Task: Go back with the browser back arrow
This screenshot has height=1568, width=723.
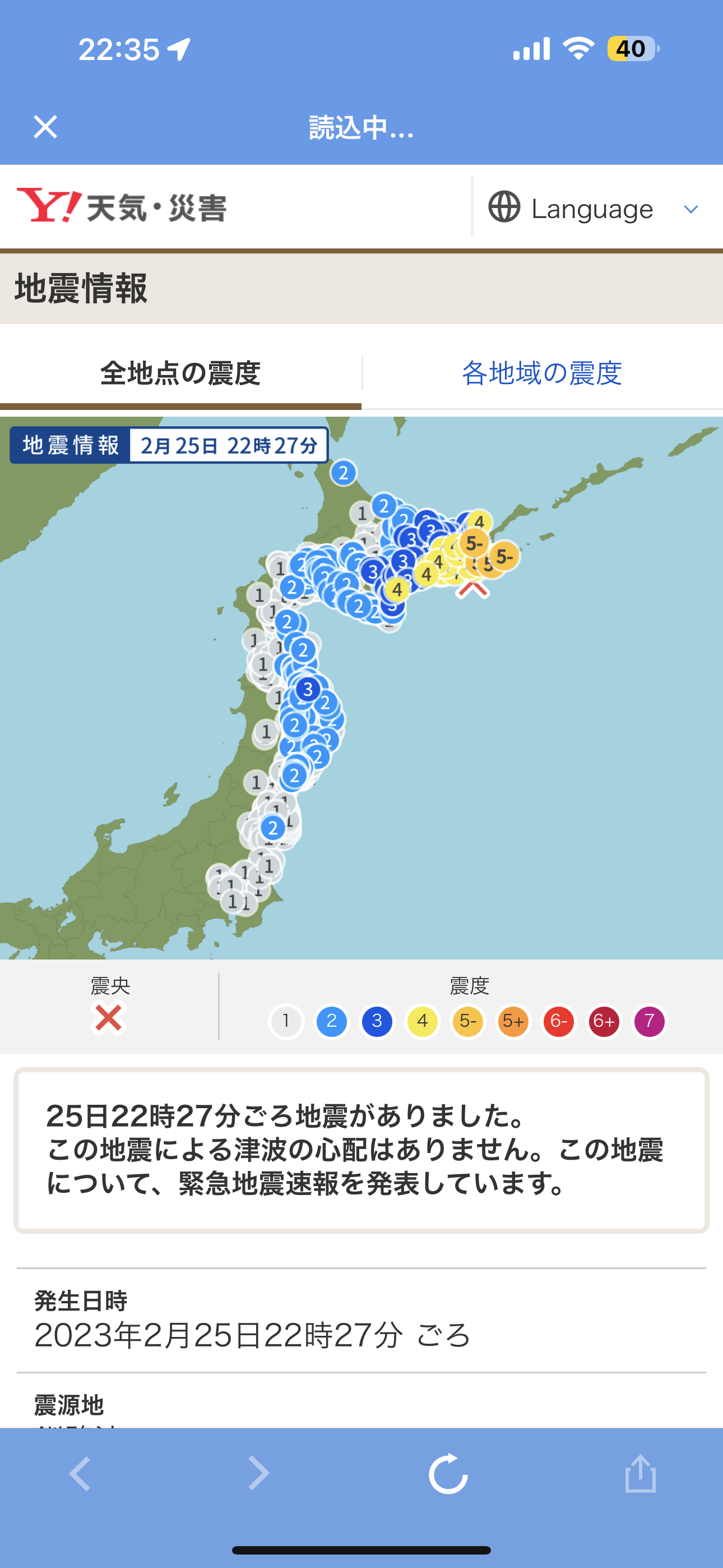Action: 80,1473
